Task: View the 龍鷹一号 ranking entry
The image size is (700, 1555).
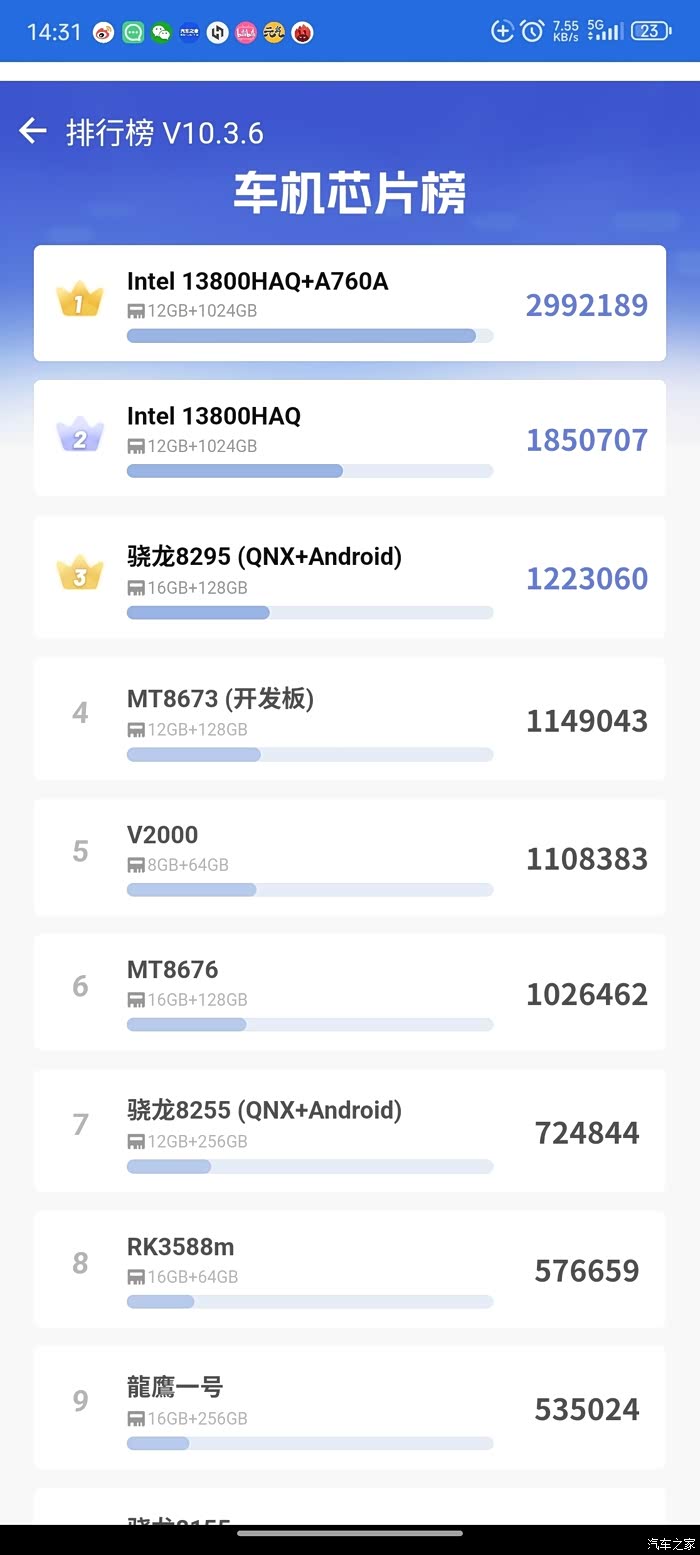Action: 350,1407
